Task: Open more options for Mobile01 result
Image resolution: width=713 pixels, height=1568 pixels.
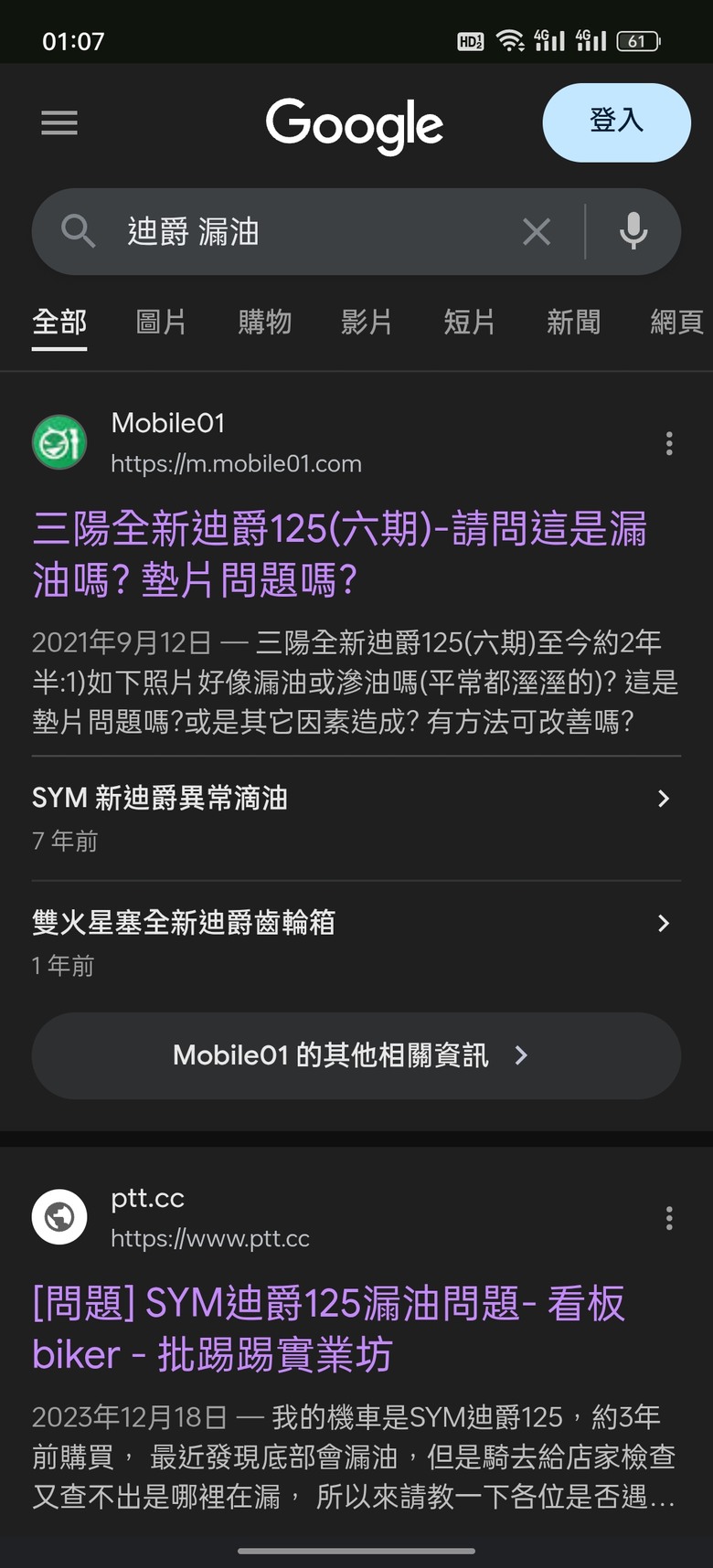Action: [669, 443]
